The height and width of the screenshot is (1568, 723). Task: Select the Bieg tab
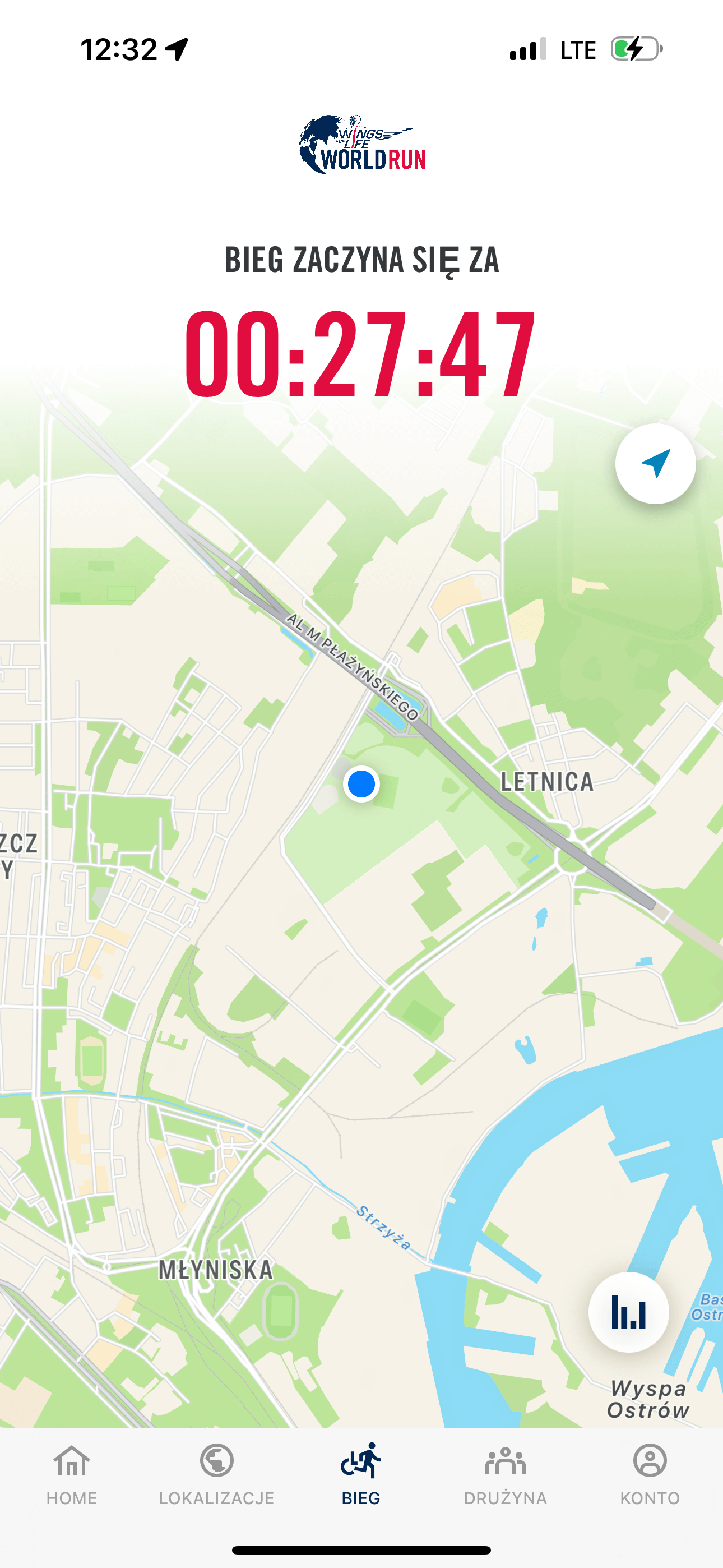coord(361,1474)
